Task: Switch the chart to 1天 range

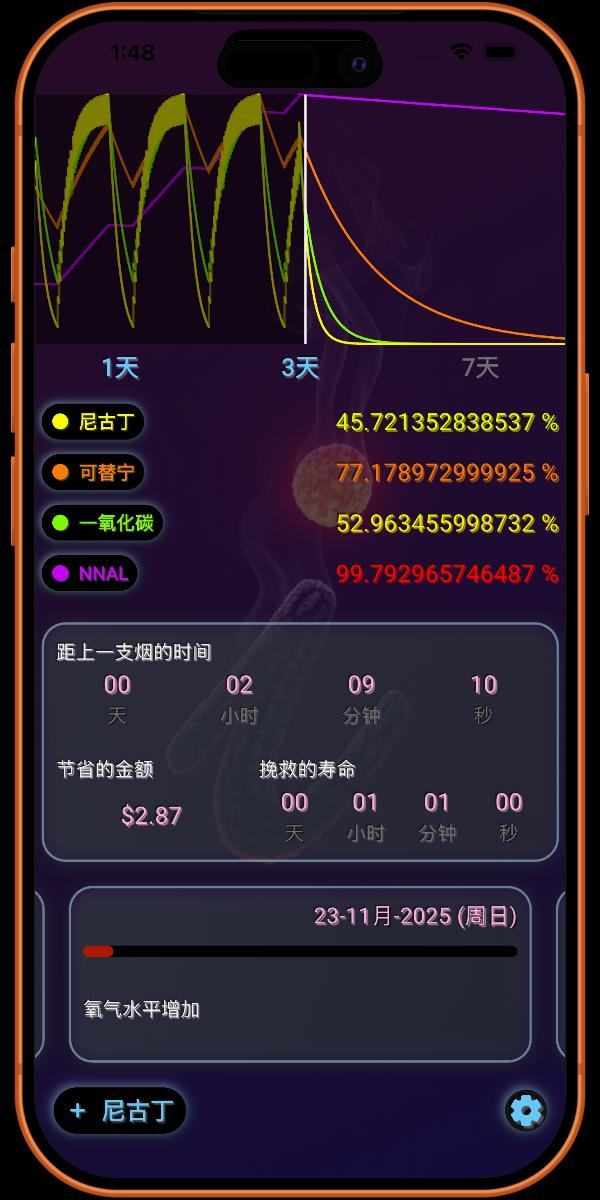Action: (120, 368)
